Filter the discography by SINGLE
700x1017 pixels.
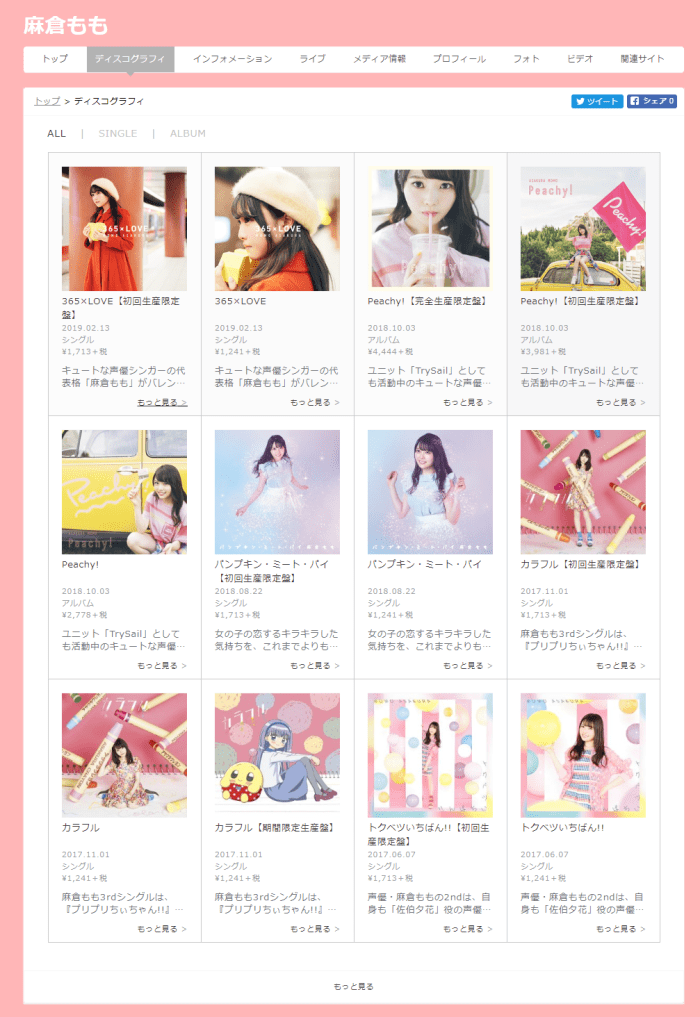118,133
